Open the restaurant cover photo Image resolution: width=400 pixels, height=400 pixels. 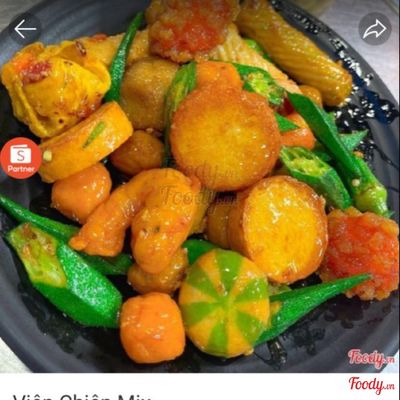200,186
